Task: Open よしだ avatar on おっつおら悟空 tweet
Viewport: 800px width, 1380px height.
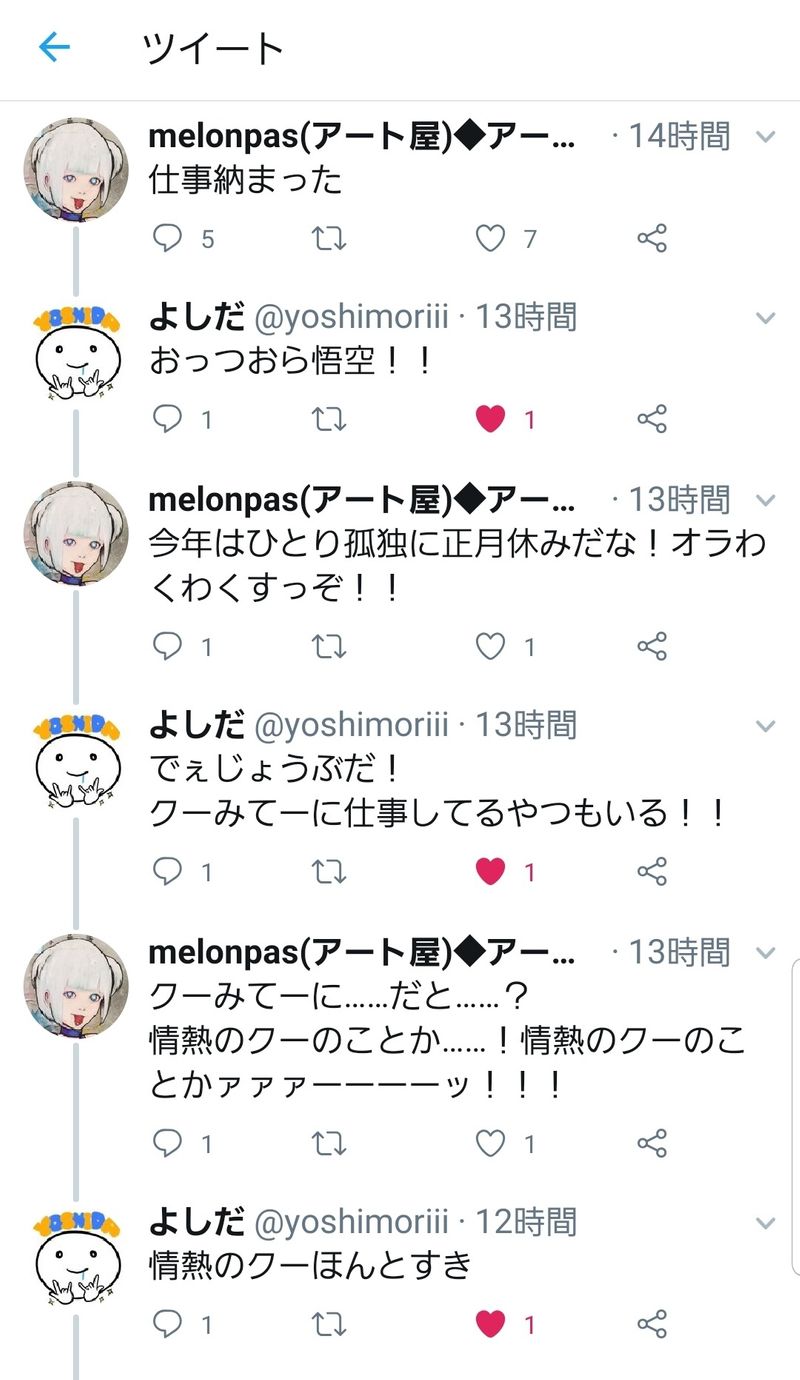Action: (x=76, y=350)
